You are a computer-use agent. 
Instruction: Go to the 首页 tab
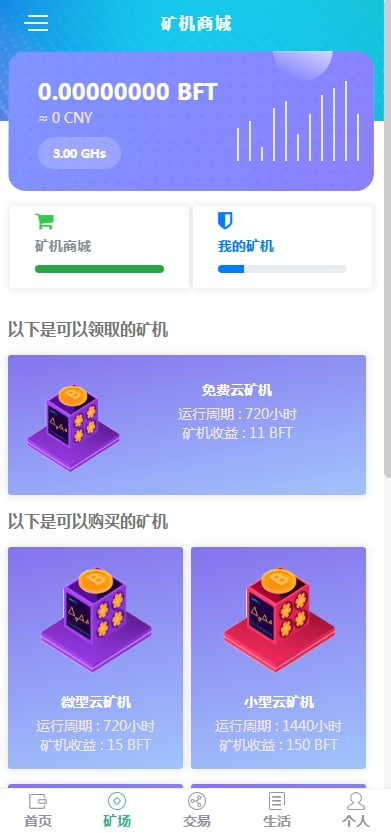tap(38, 810)
